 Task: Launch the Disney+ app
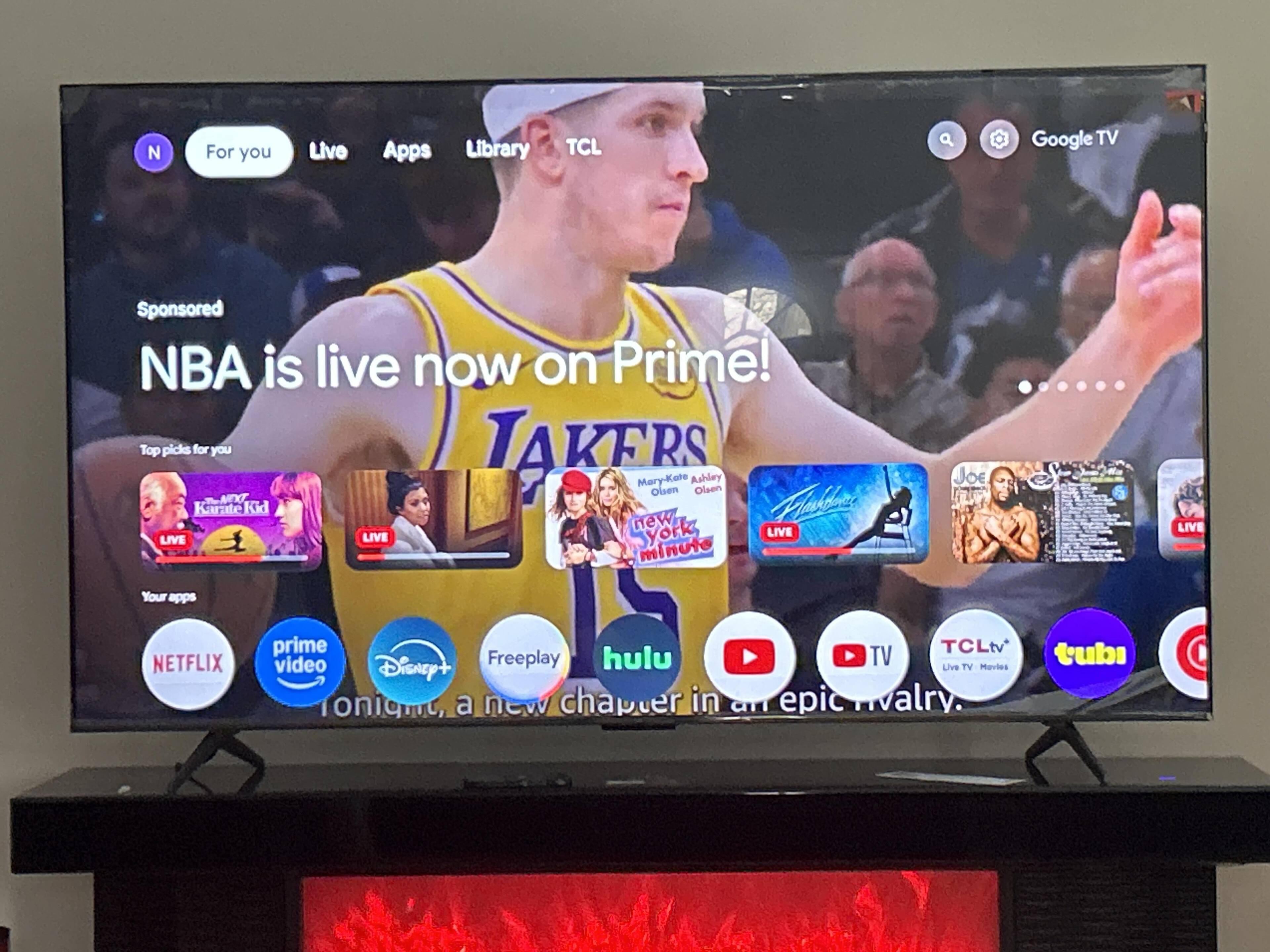pos(412,660)
